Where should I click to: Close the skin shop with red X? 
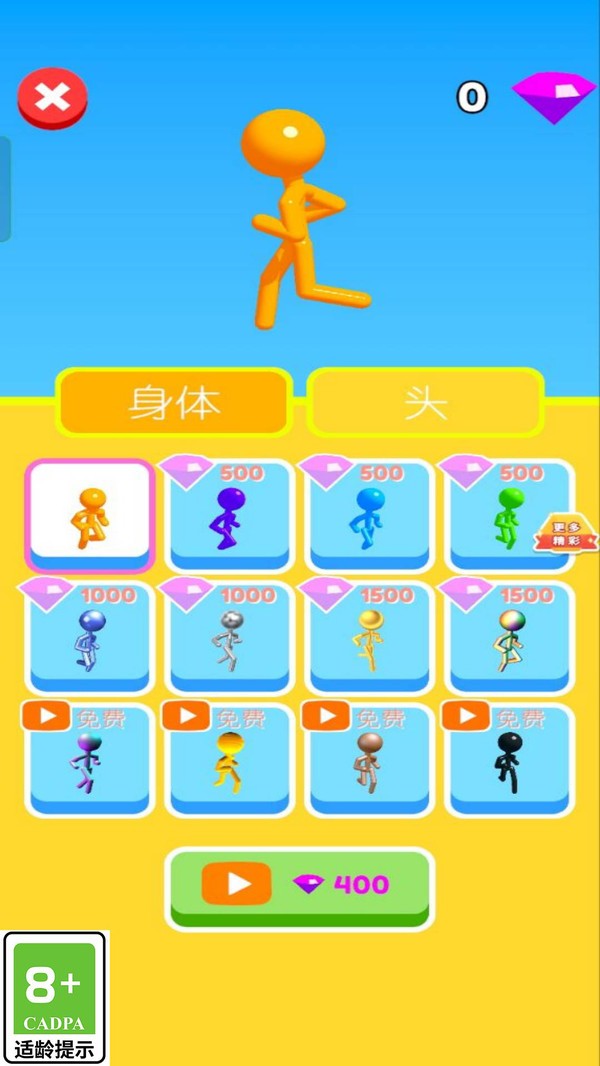[52, 97]
